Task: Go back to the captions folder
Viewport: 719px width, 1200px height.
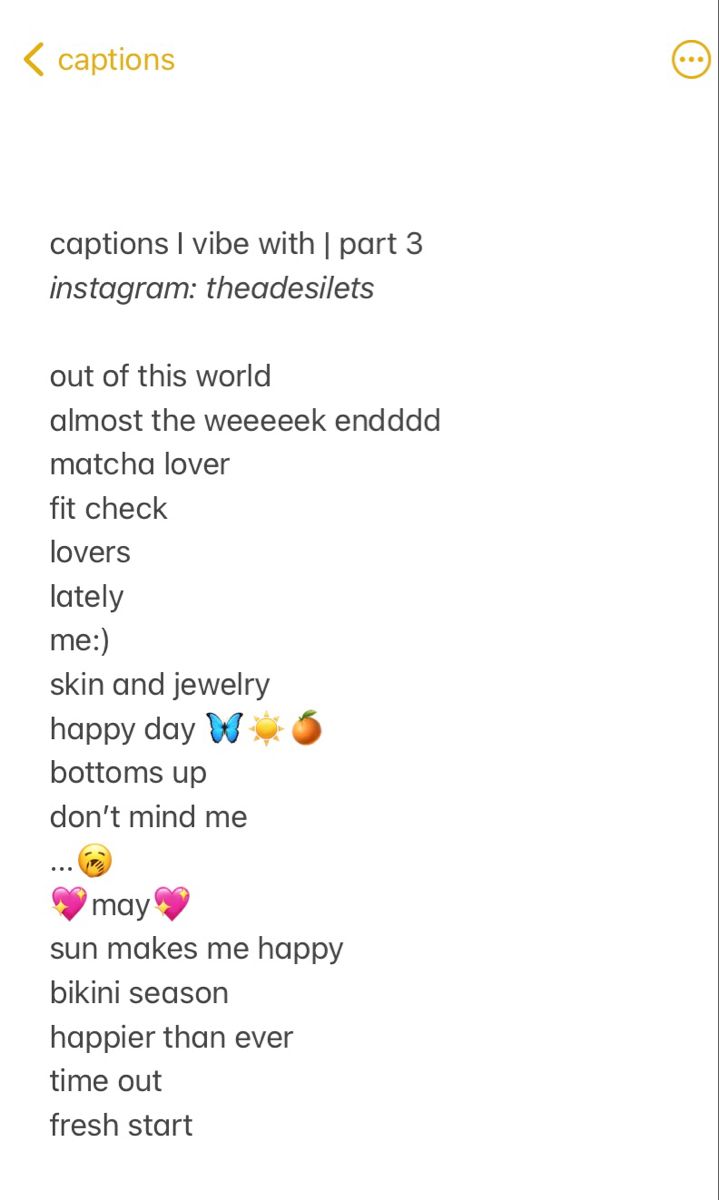Action: 98,60
